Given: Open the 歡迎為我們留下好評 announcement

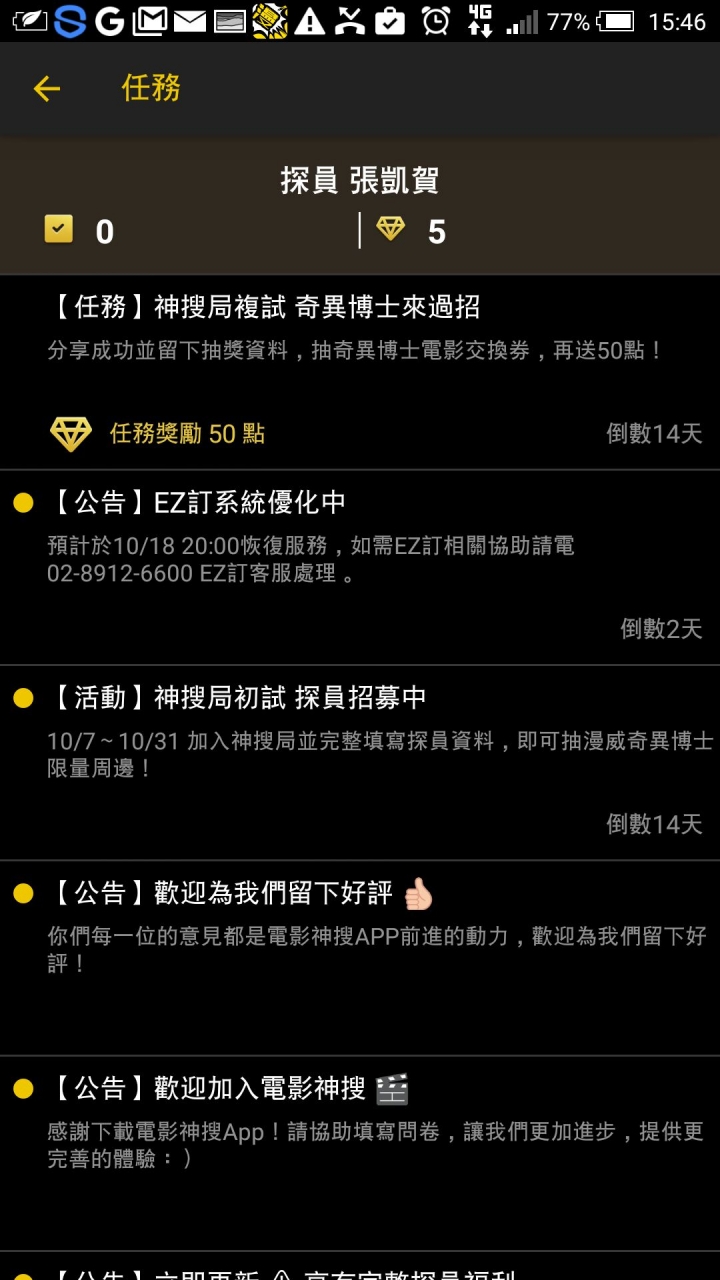Looking at the screenshot, I should click(360, 958).
